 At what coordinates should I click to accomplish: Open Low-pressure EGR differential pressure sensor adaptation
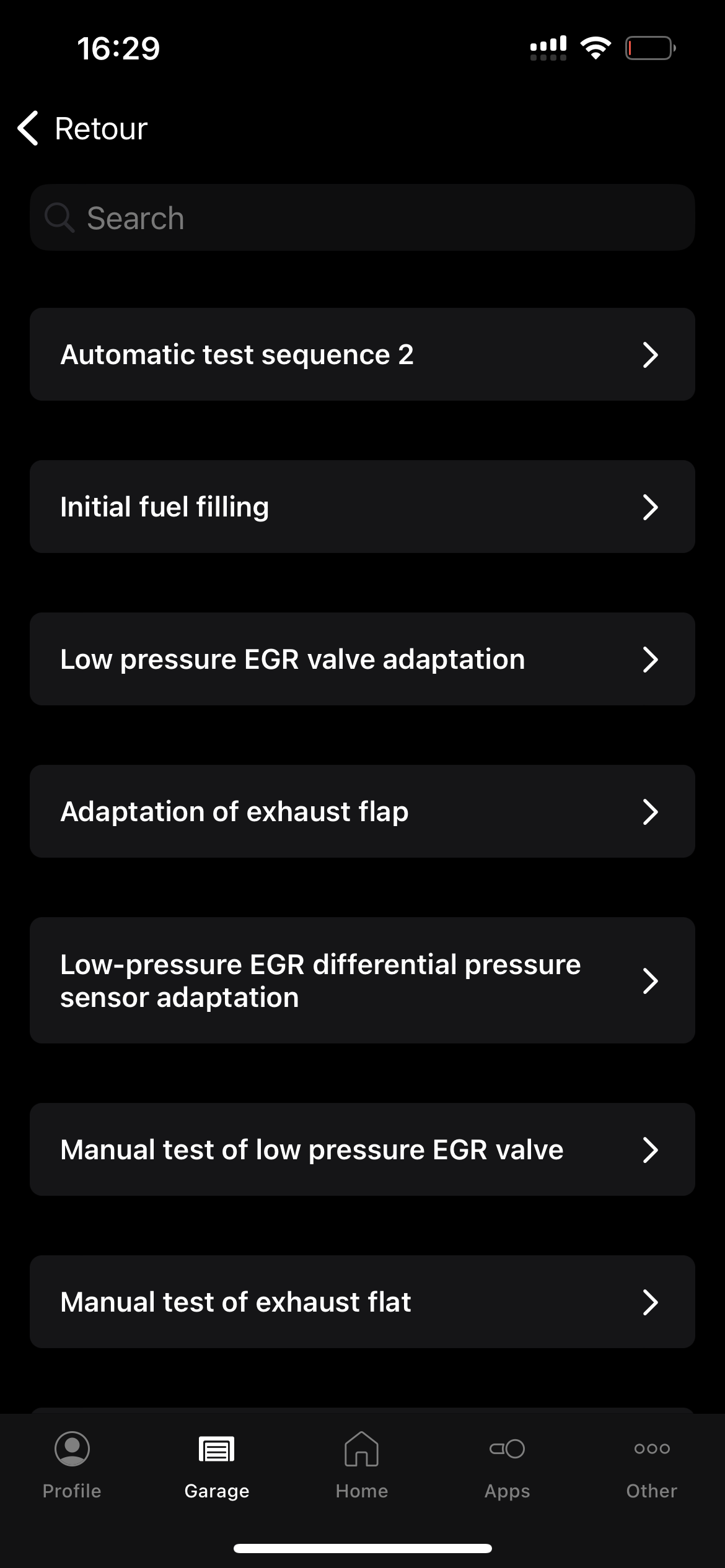click(x=362, y=980)
